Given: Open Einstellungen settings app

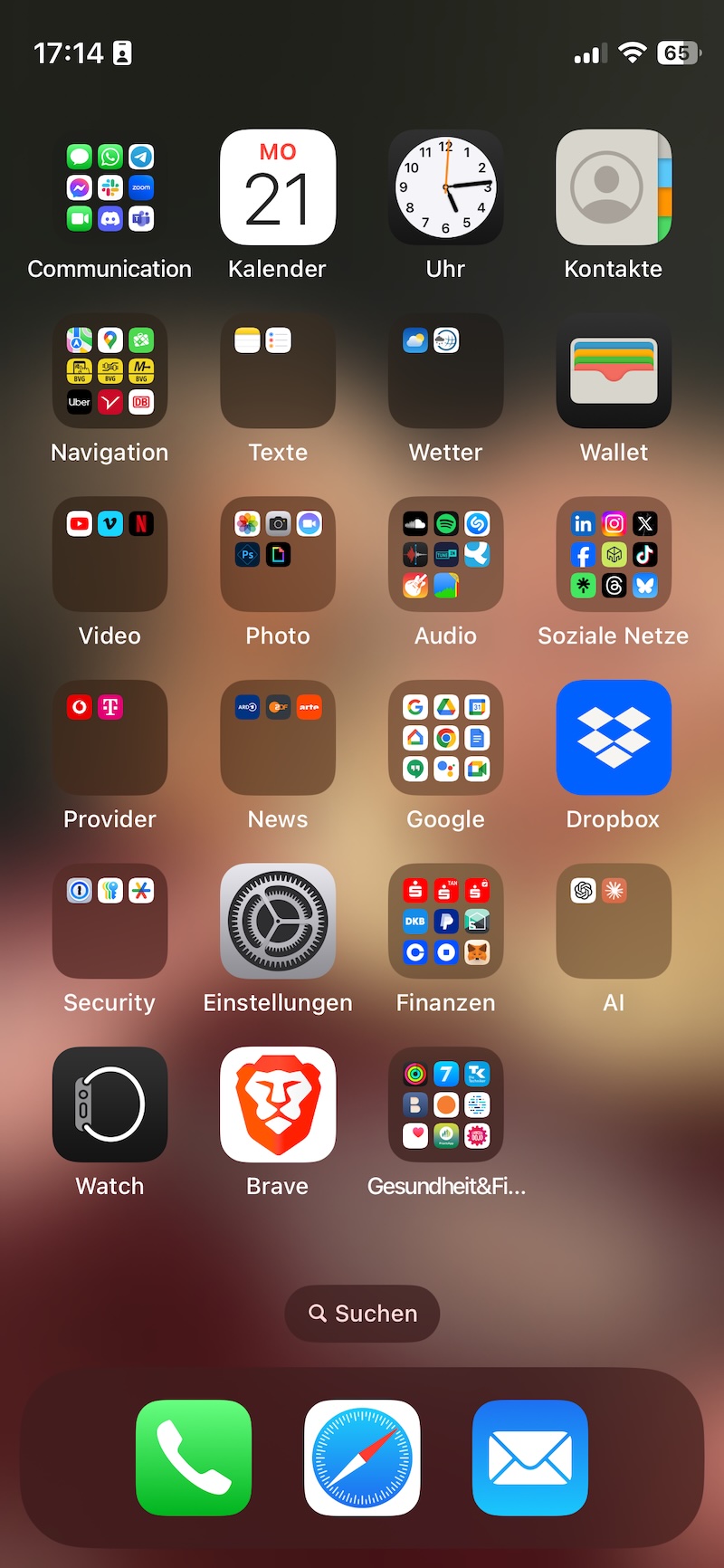Looking at the screenshot, I should tap(278, 921).
